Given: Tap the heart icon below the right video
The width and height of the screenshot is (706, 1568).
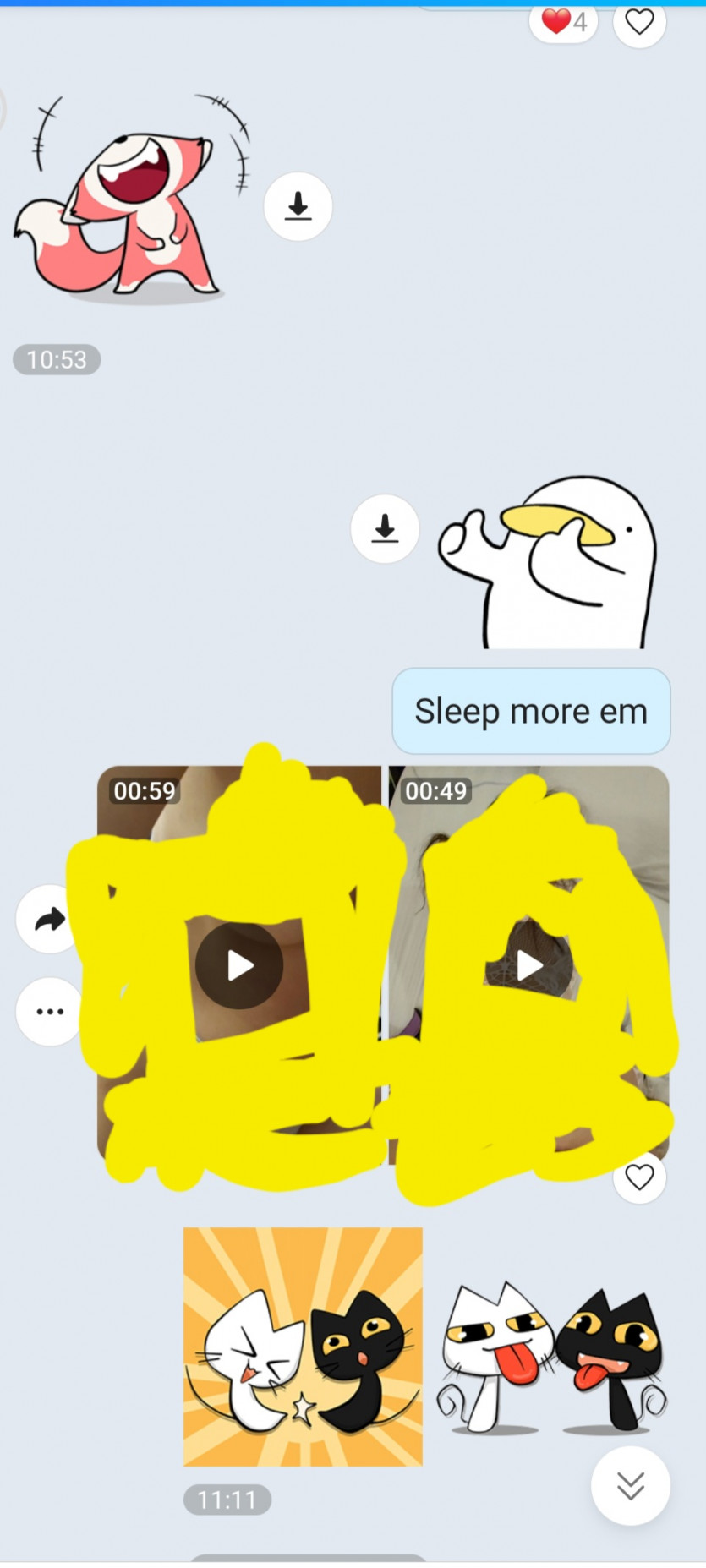Looking at the screenshot, I should coord(639,1177).
